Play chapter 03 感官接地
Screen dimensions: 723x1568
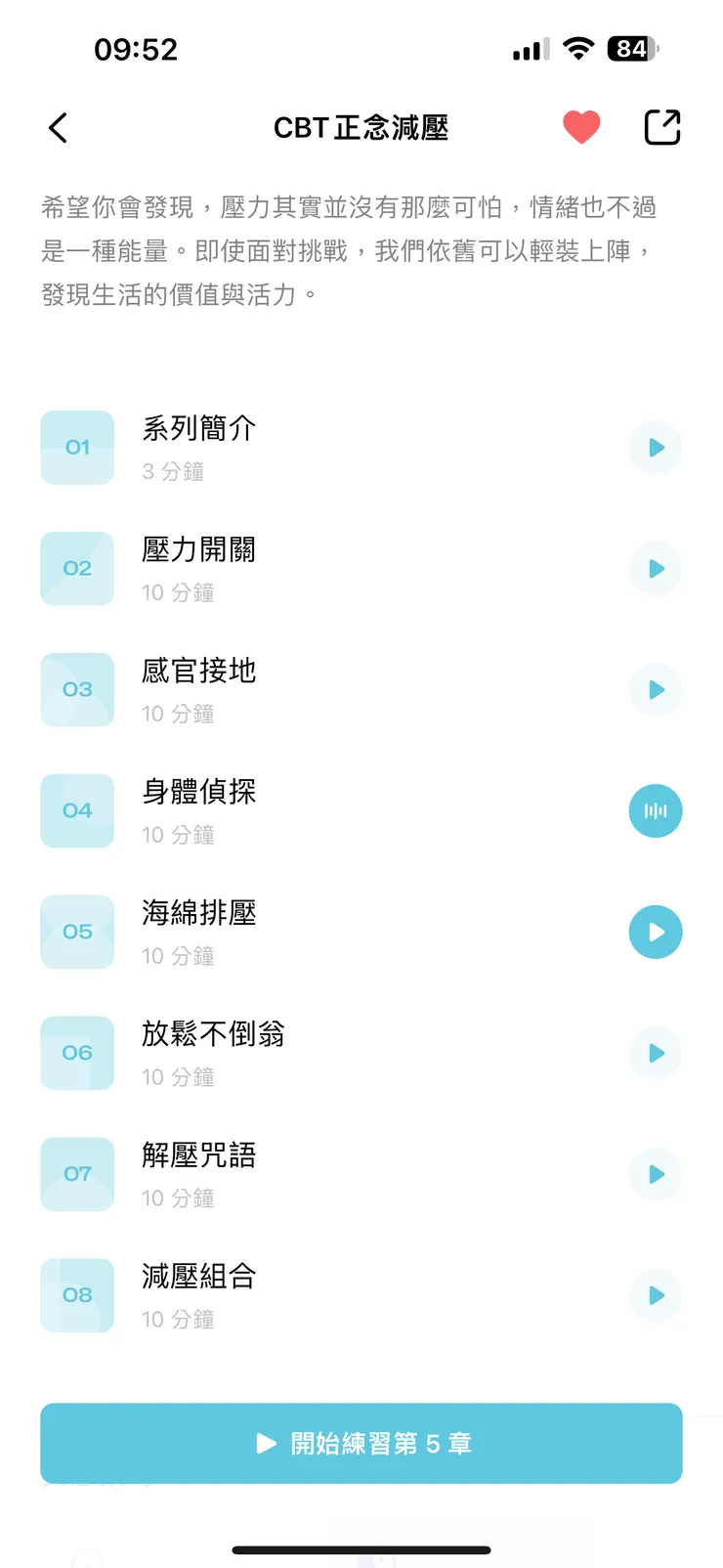656,690
